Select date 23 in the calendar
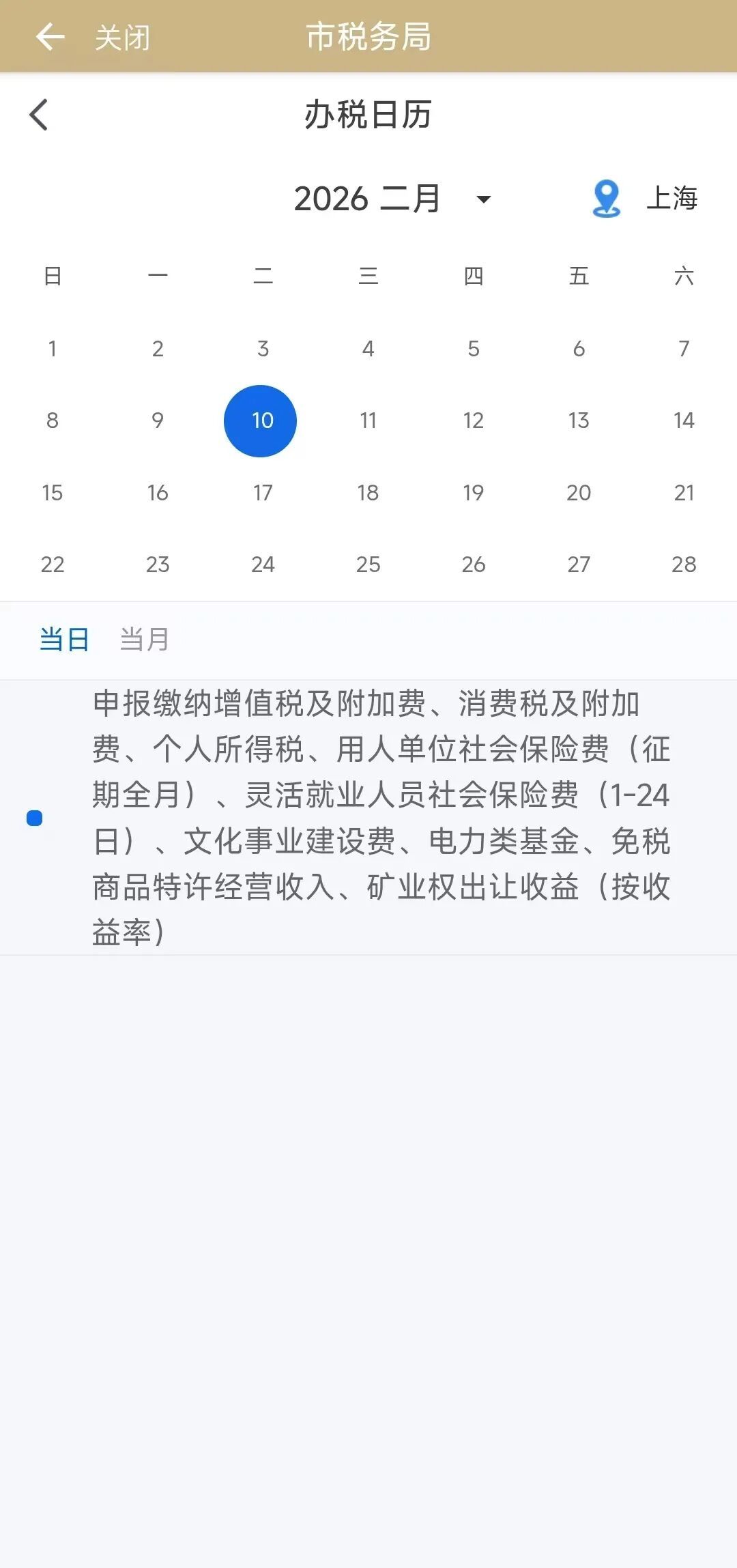The width and height of the screenshot is (737, 1568). point(158,565)
